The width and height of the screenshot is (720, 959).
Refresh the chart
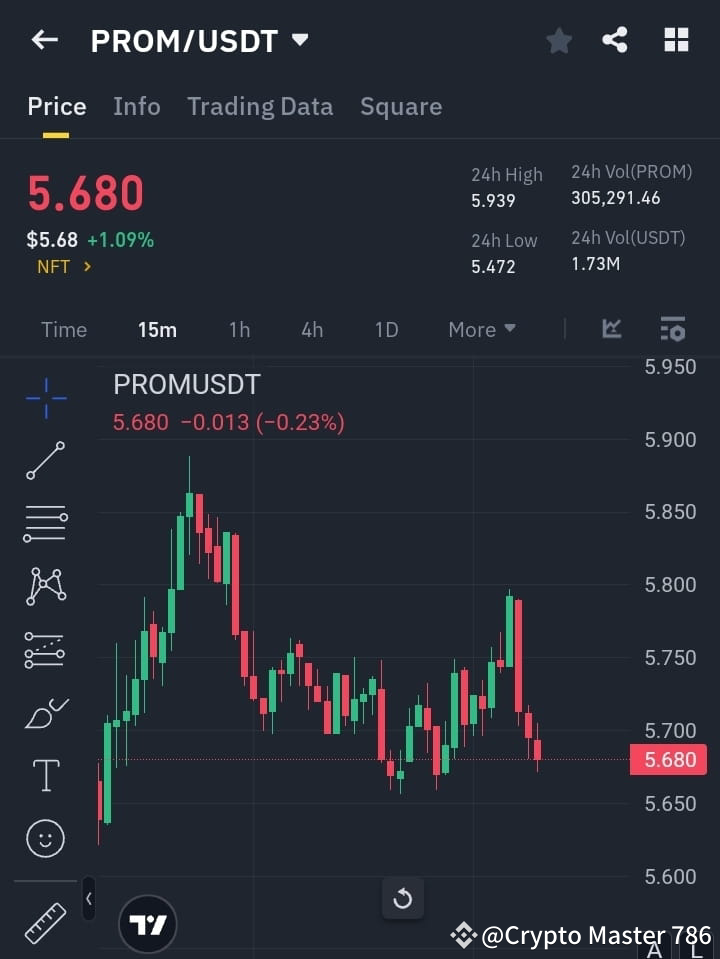(x=403, y=899)
